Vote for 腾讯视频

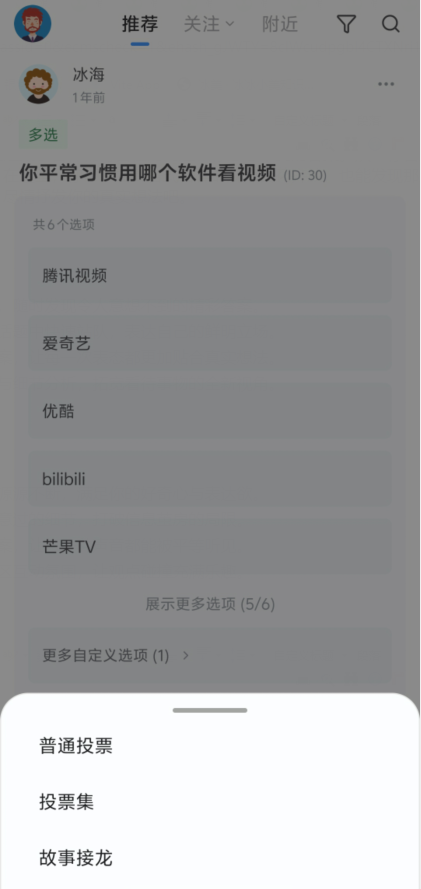point(210,276)
